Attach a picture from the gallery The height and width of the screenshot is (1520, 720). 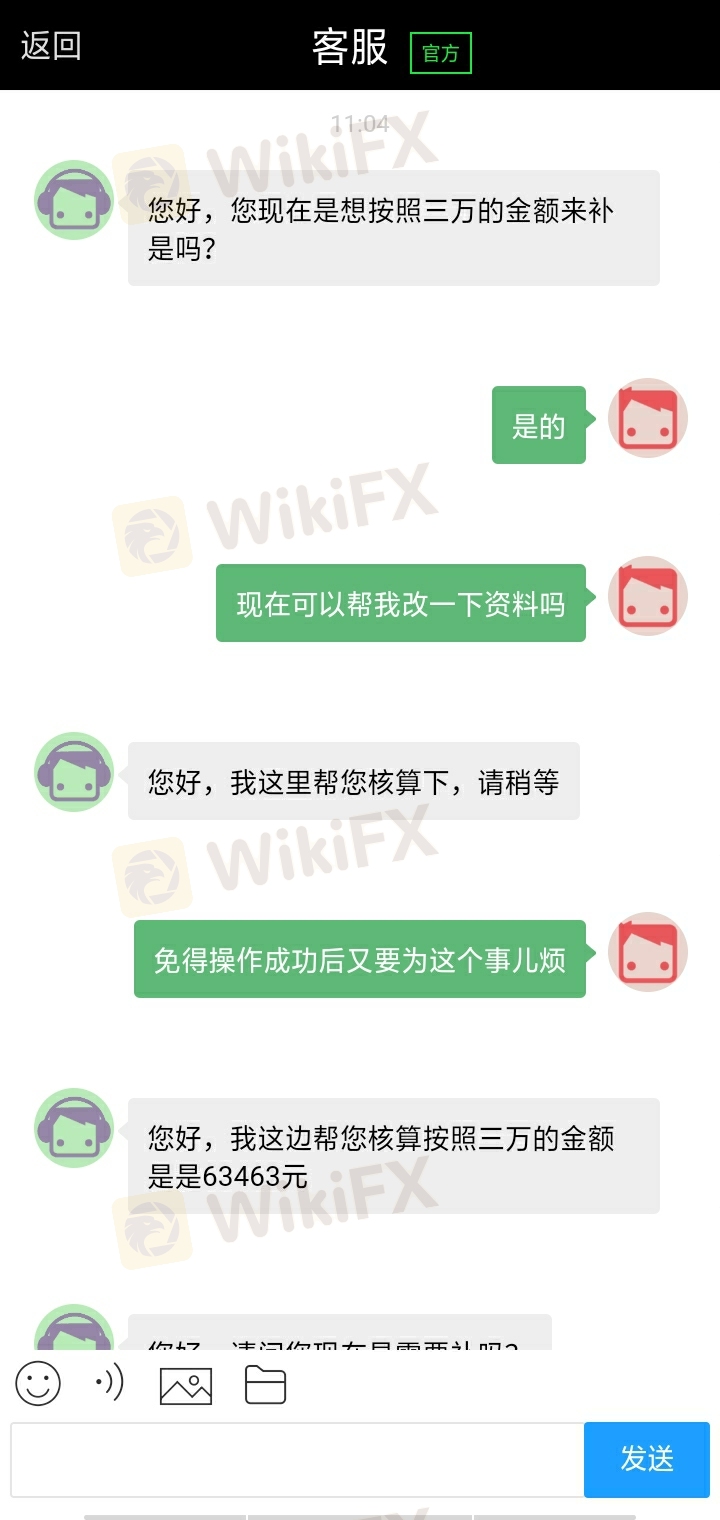186,1385
